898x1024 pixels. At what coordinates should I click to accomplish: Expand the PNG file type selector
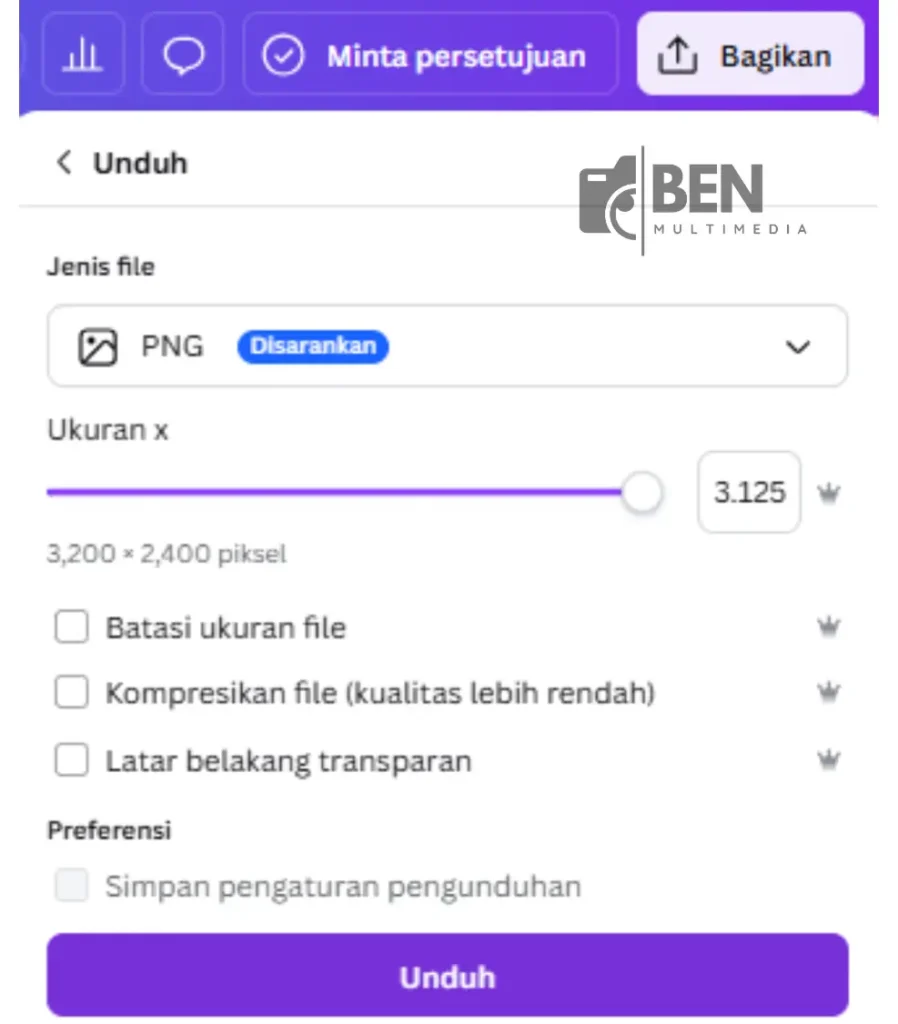click(x=445, y=347)
